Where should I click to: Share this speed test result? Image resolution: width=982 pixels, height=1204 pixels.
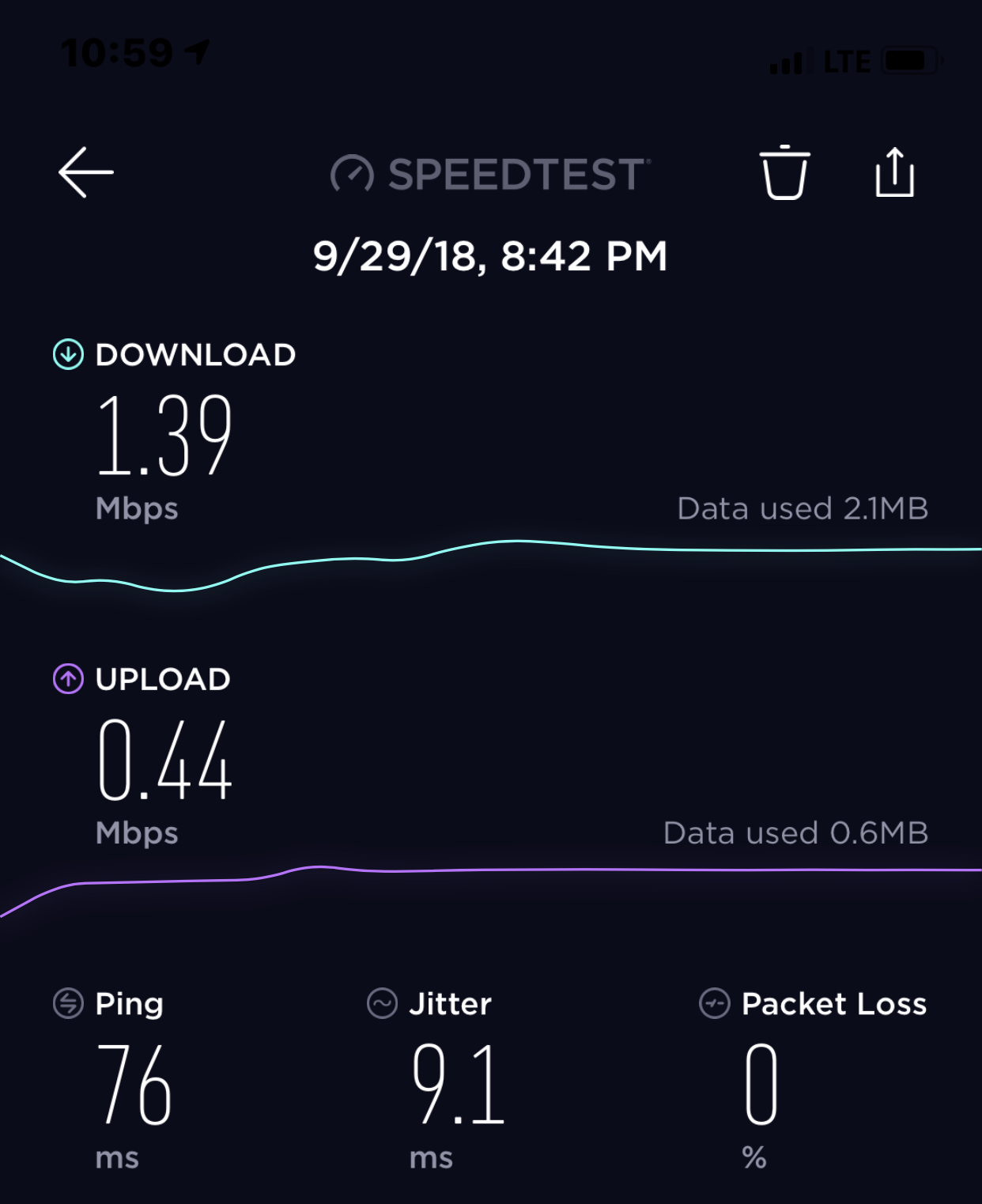[x=894, y=172]
